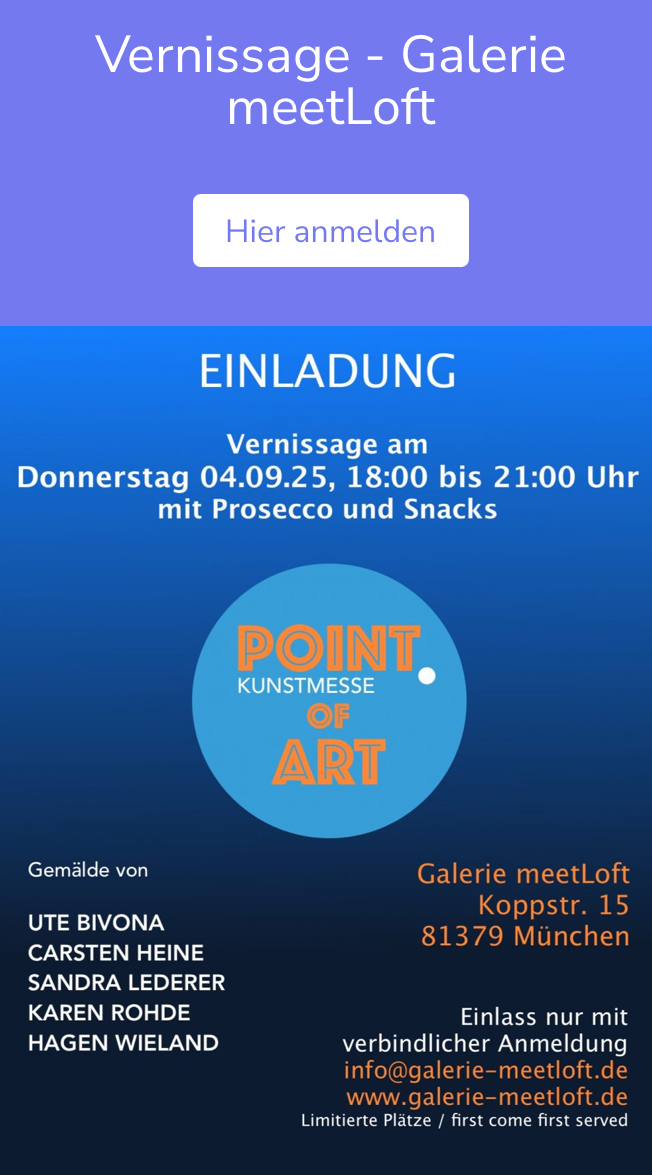Tap the Hier anmelden button
Screen dimensions: 652x1175
pyautogui.click(x=330, y=231)
